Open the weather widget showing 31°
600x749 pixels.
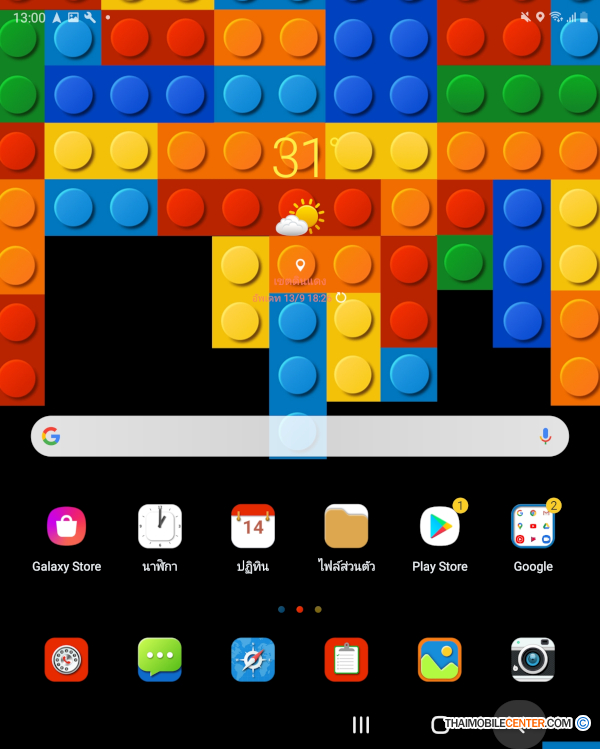300,160
